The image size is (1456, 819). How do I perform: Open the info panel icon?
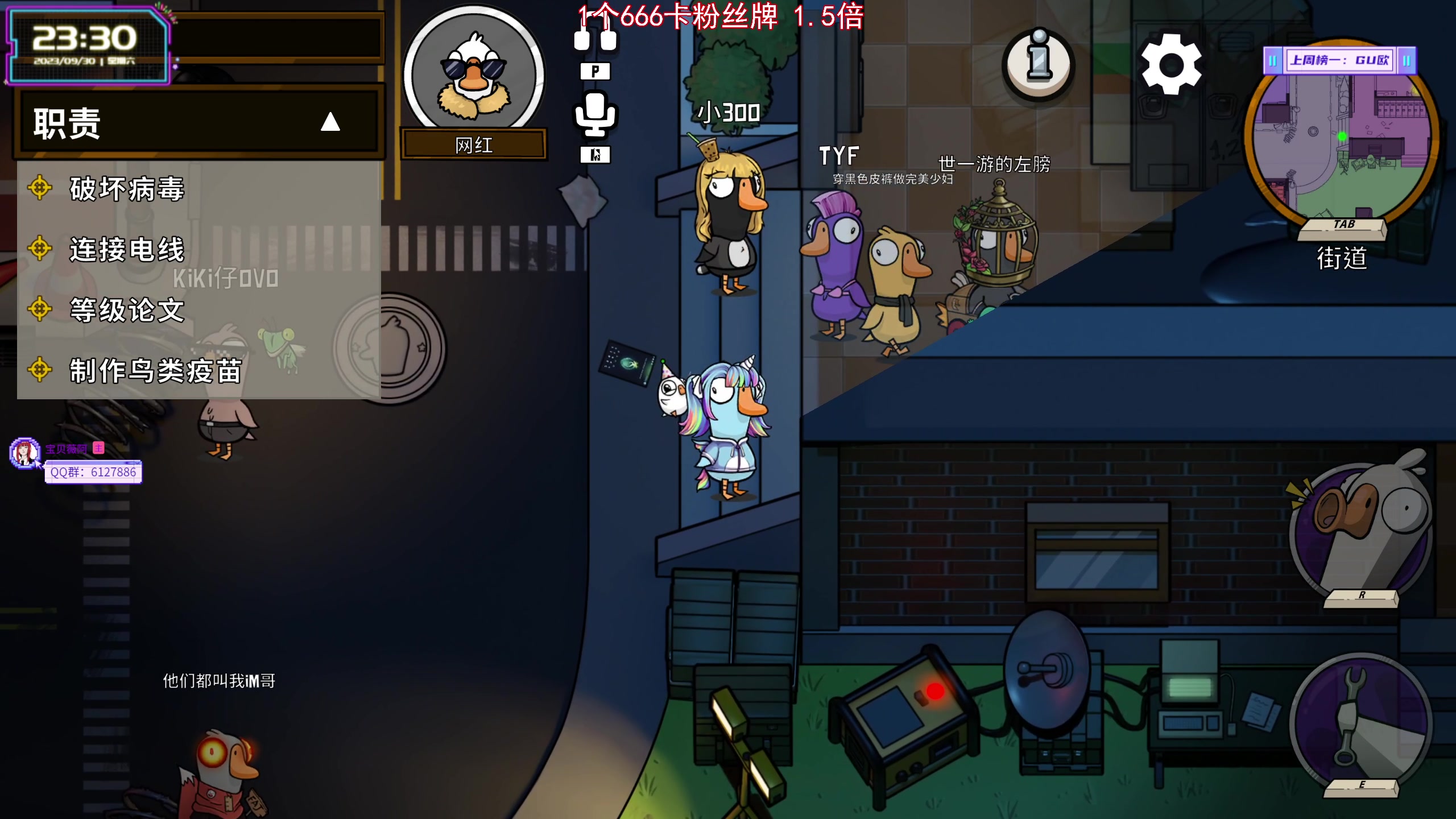coord(1039,63)
